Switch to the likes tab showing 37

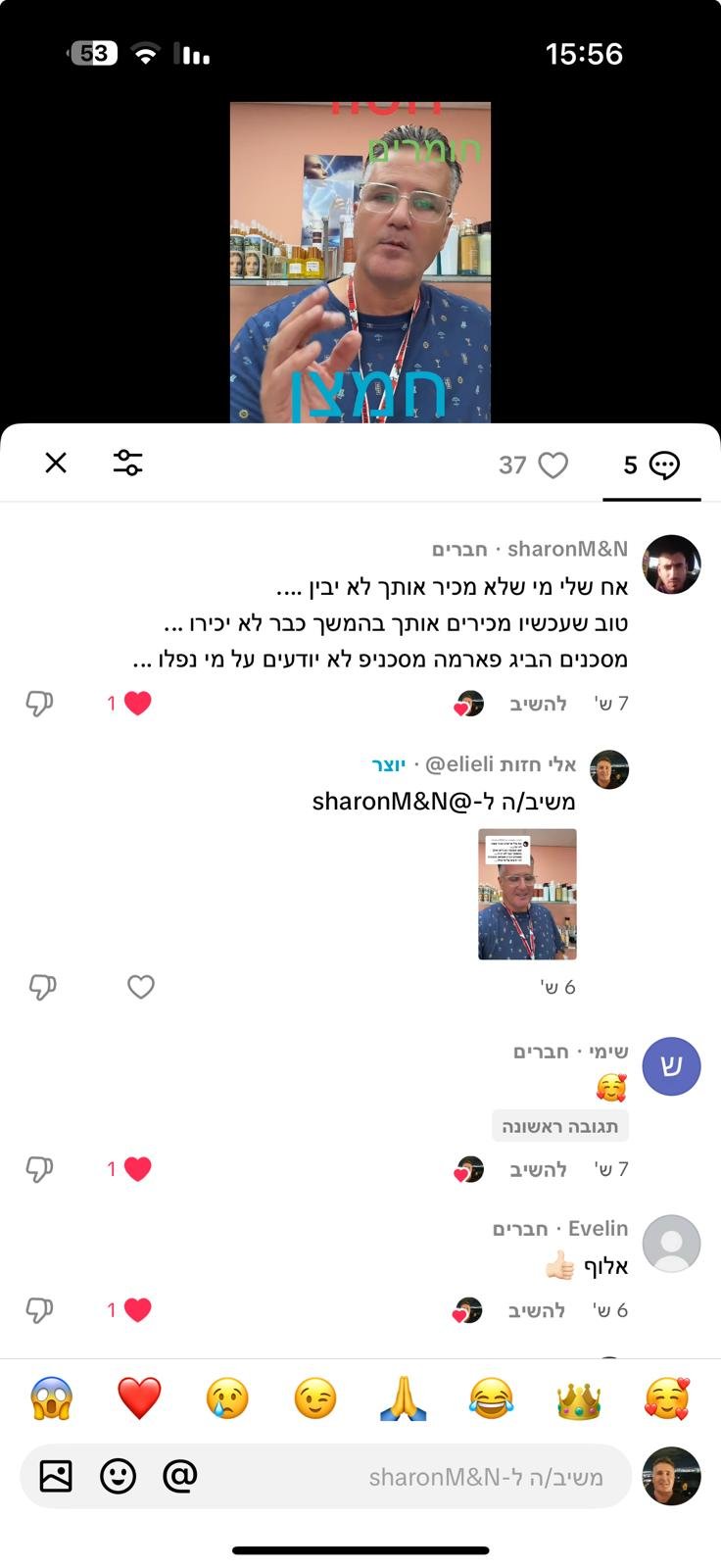(x=534, y=465)
